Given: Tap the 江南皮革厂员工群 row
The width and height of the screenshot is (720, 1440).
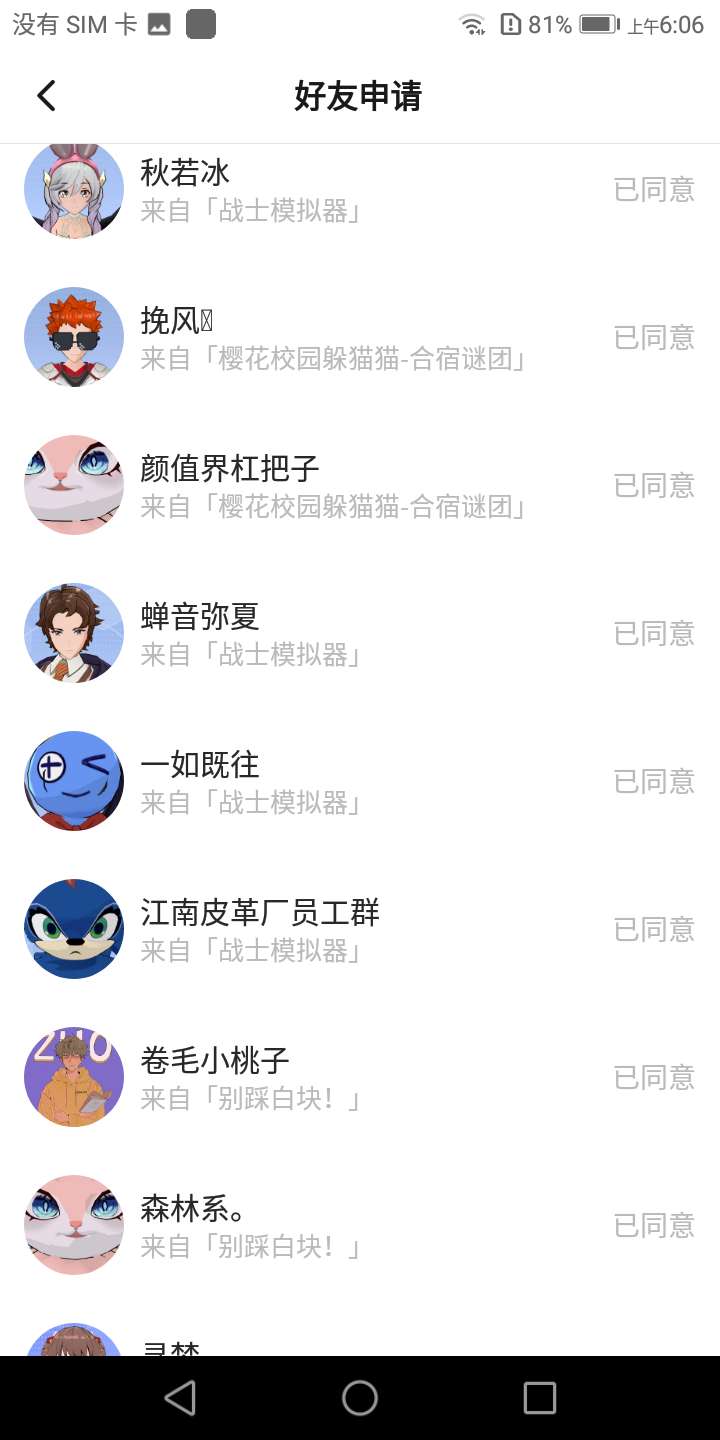Looking at the screenshot, I should pos(360,930).
